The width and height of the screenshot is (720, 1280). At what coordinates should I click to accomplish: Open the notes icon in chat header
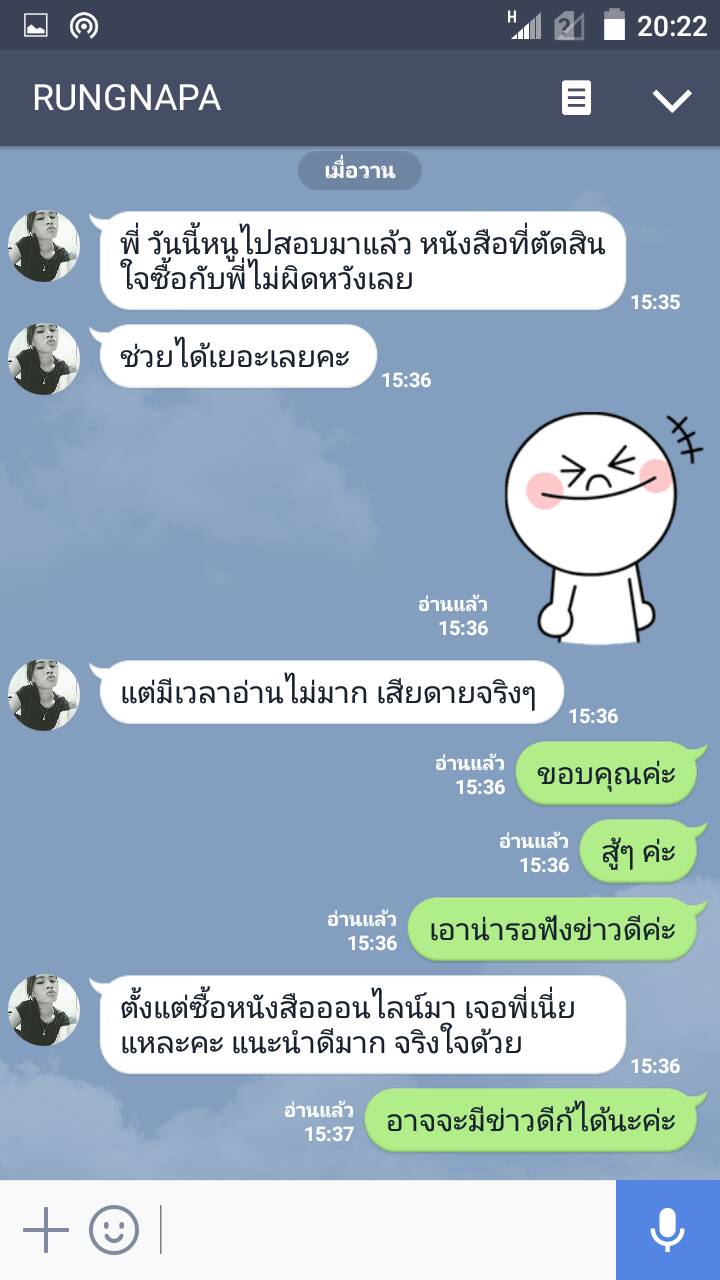click(x=576, y=98)
